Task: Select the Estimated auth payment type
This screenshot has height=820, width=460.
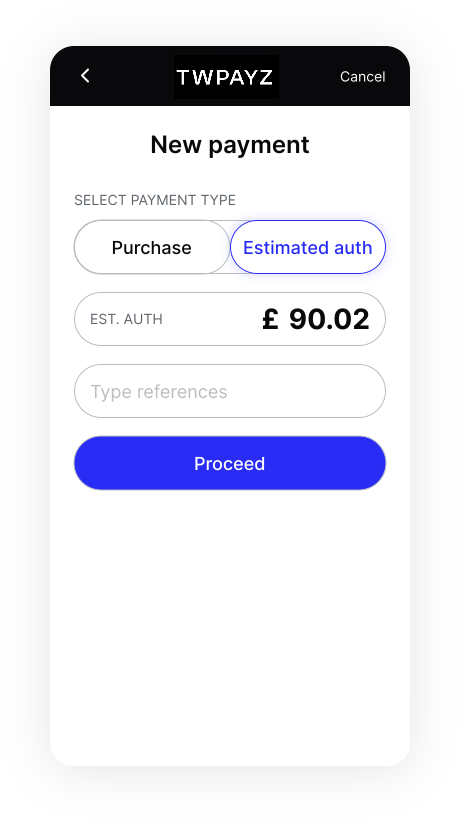Action: point(308,247)
